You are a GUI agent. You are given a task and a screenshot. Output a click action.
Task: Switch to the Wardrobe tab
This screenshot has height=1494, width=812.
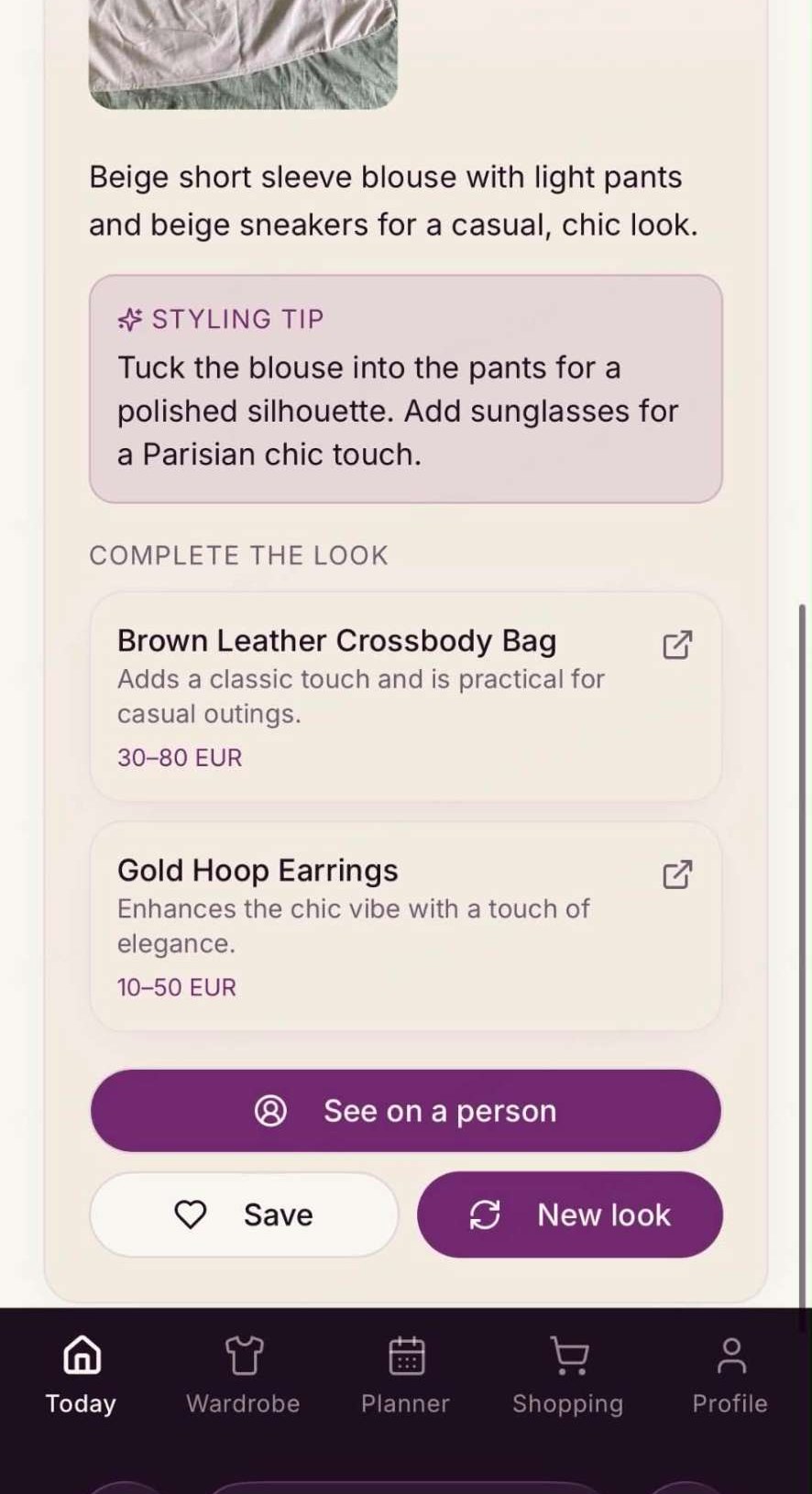point(243,1376)
